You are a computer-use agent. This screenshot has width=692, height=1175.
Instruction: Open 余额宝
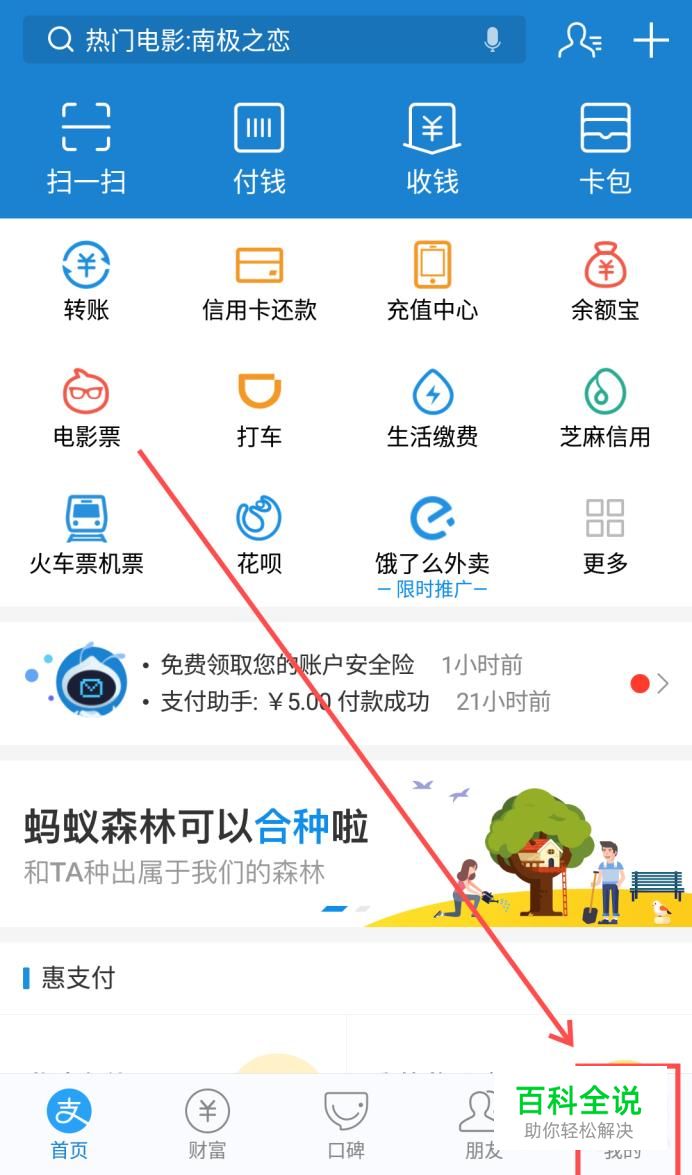tap(605, 282)
